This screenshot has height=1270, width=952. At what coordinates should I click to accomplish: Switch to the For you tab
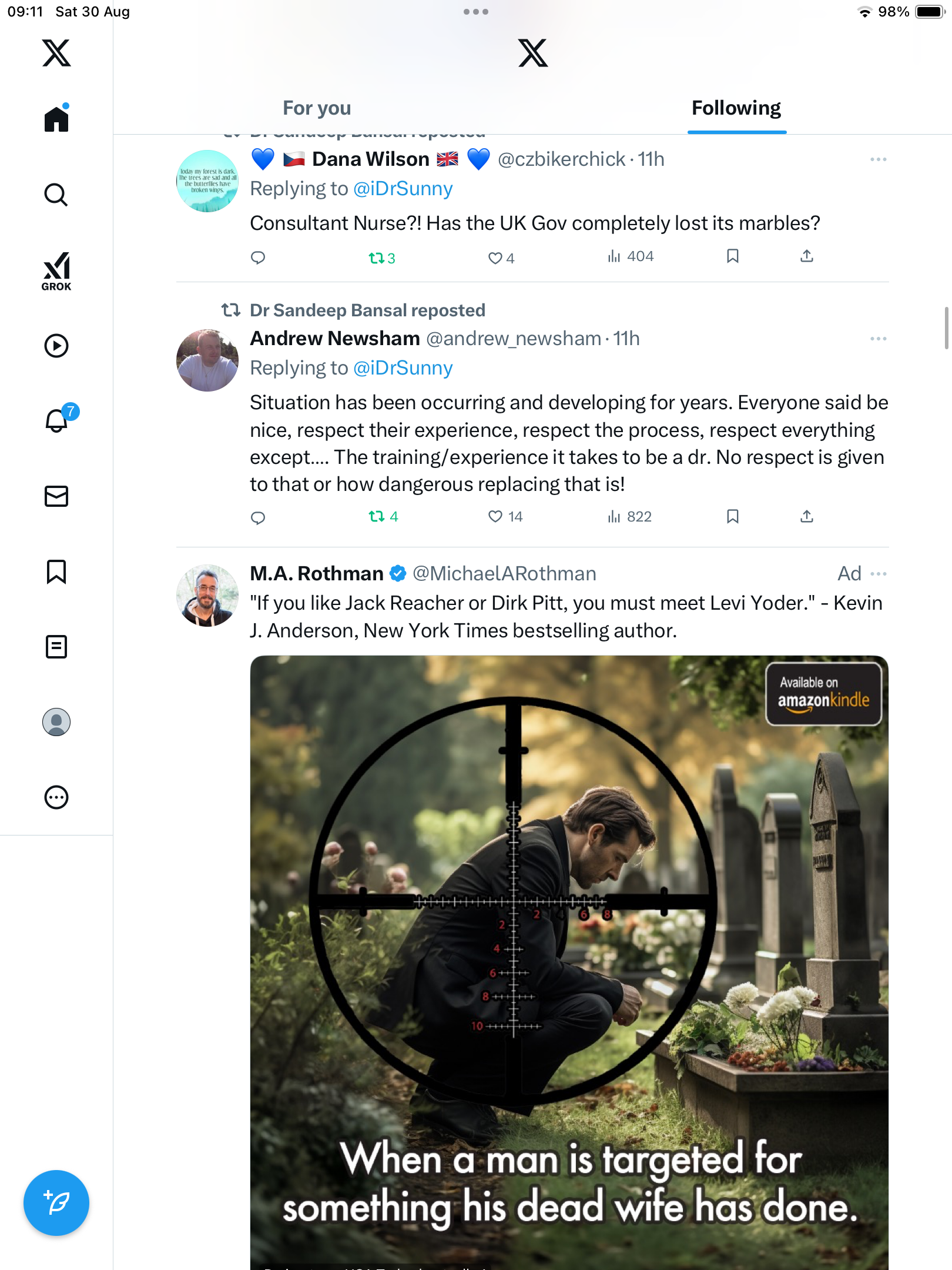317,108
